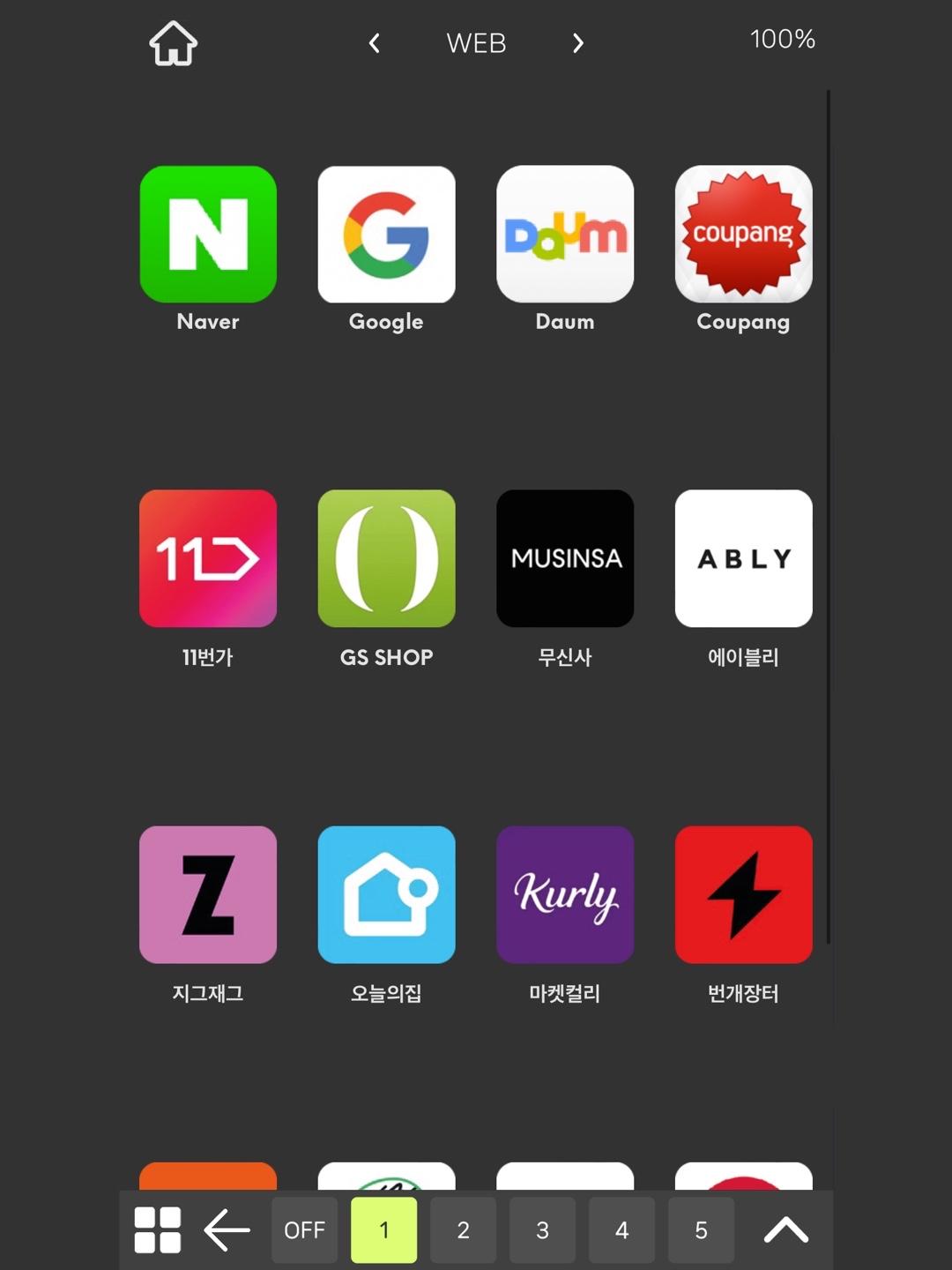Launch GS SHOP
The width and height of the screenshot is (952, 1270).
coord(386,558)
